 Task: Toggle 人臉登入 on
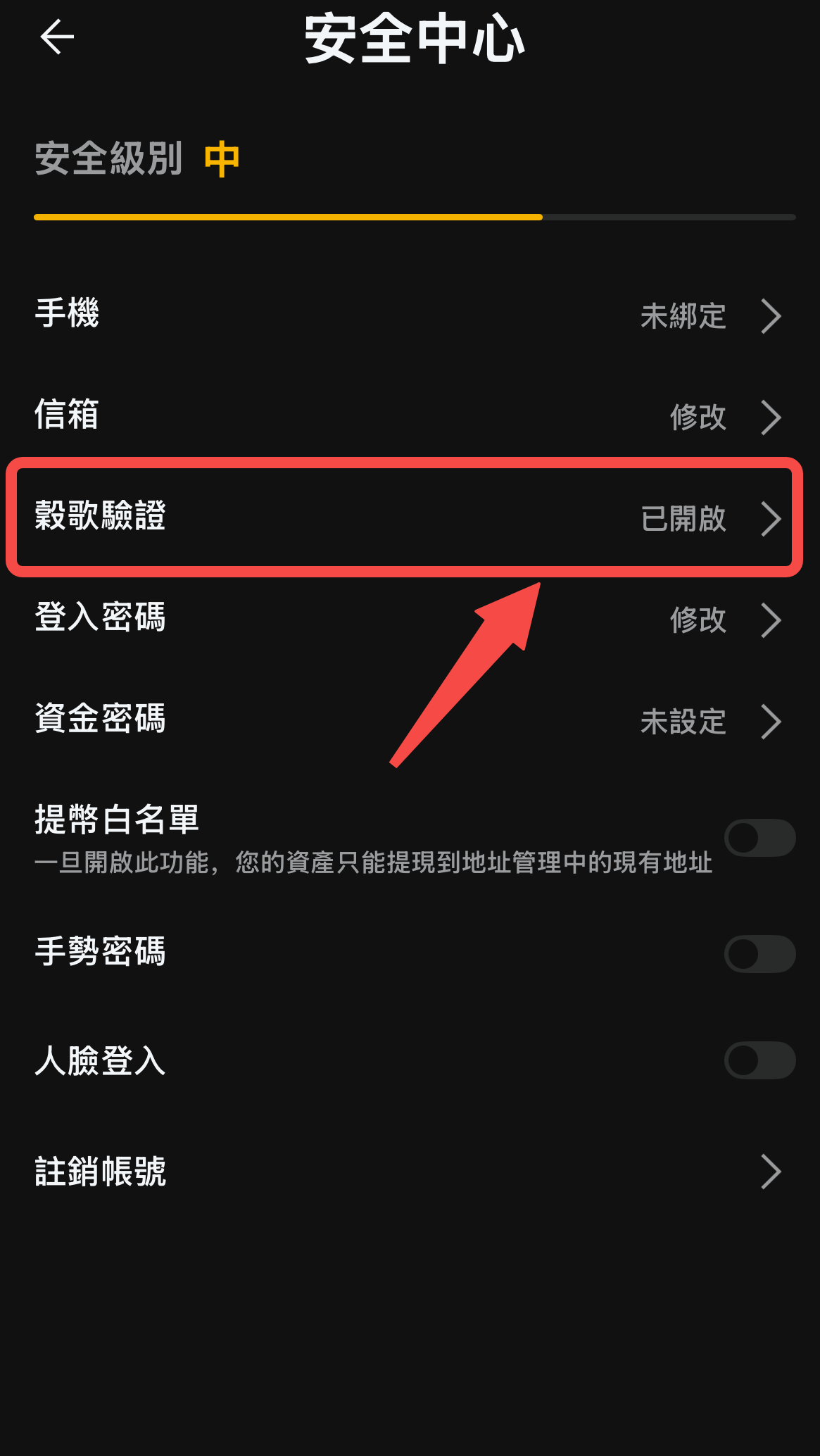[x=759, y=1060]
